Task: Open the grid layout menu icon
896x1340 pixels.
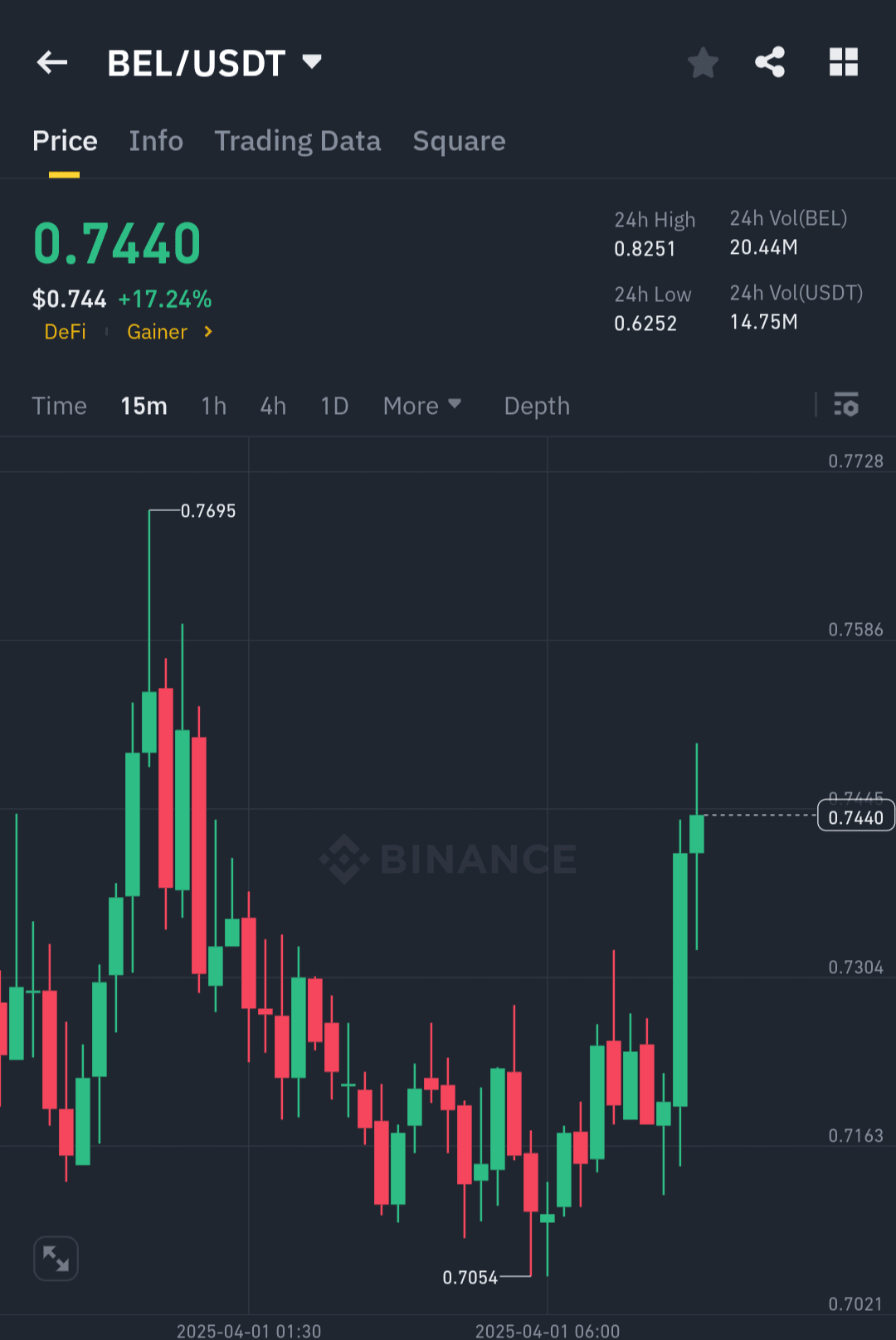Action: (844, 61)
